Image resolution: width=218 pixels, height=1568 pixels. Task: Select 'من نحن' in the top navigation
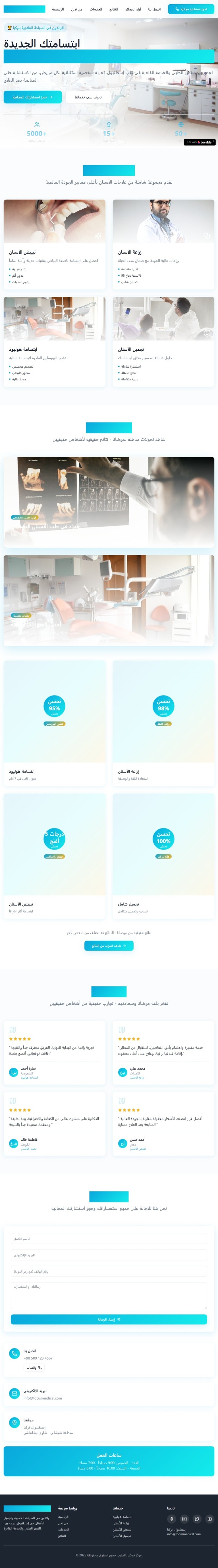[x=77, y=10]
